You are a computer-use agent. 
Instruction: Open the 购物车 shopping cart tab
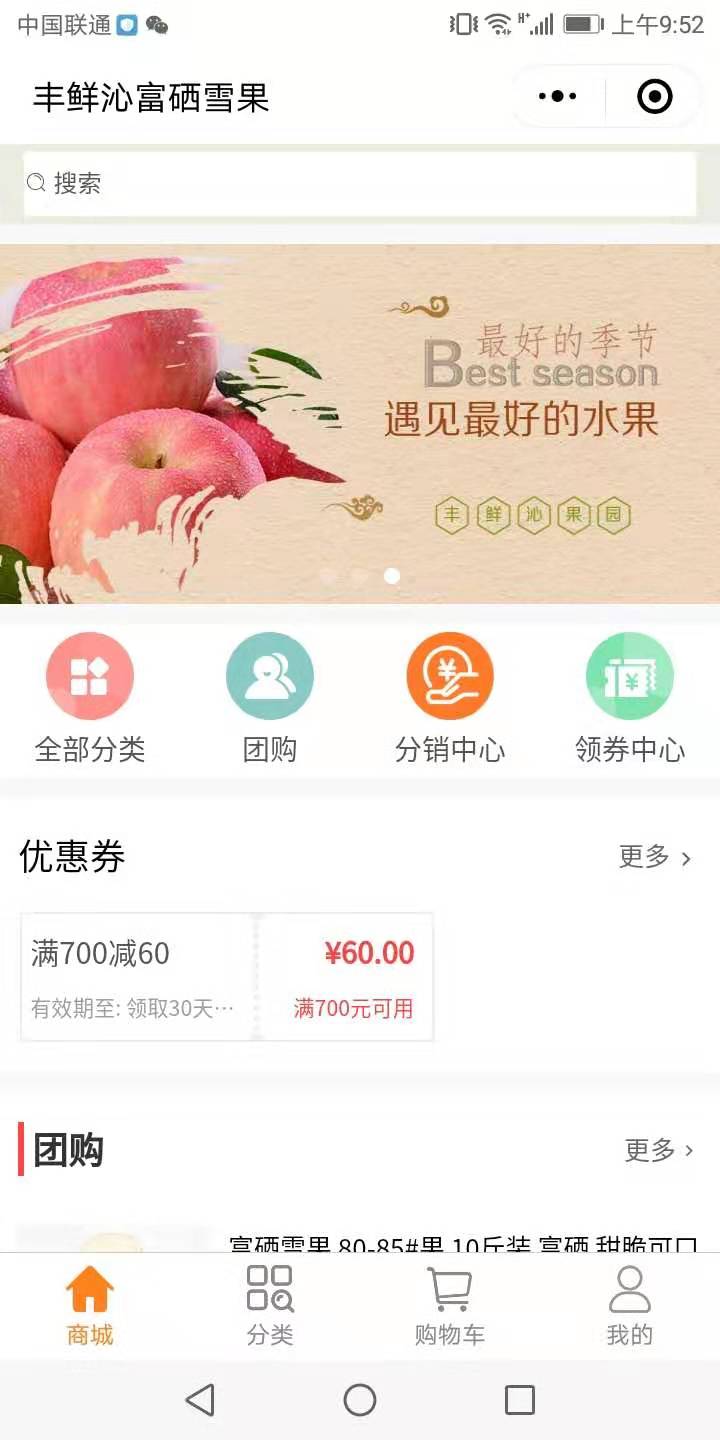pos(450,1306)
